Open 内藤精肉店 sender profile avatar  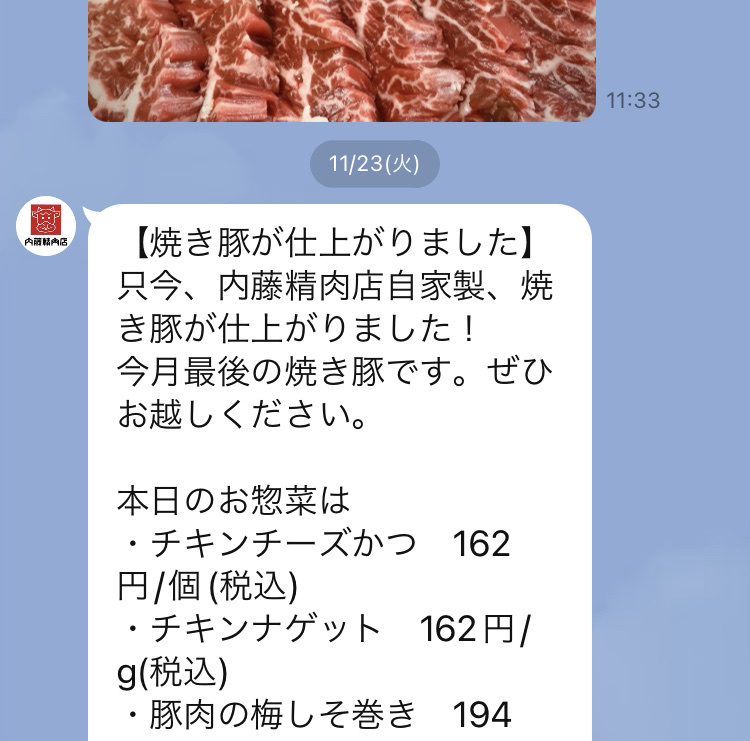tap(47, 227)
